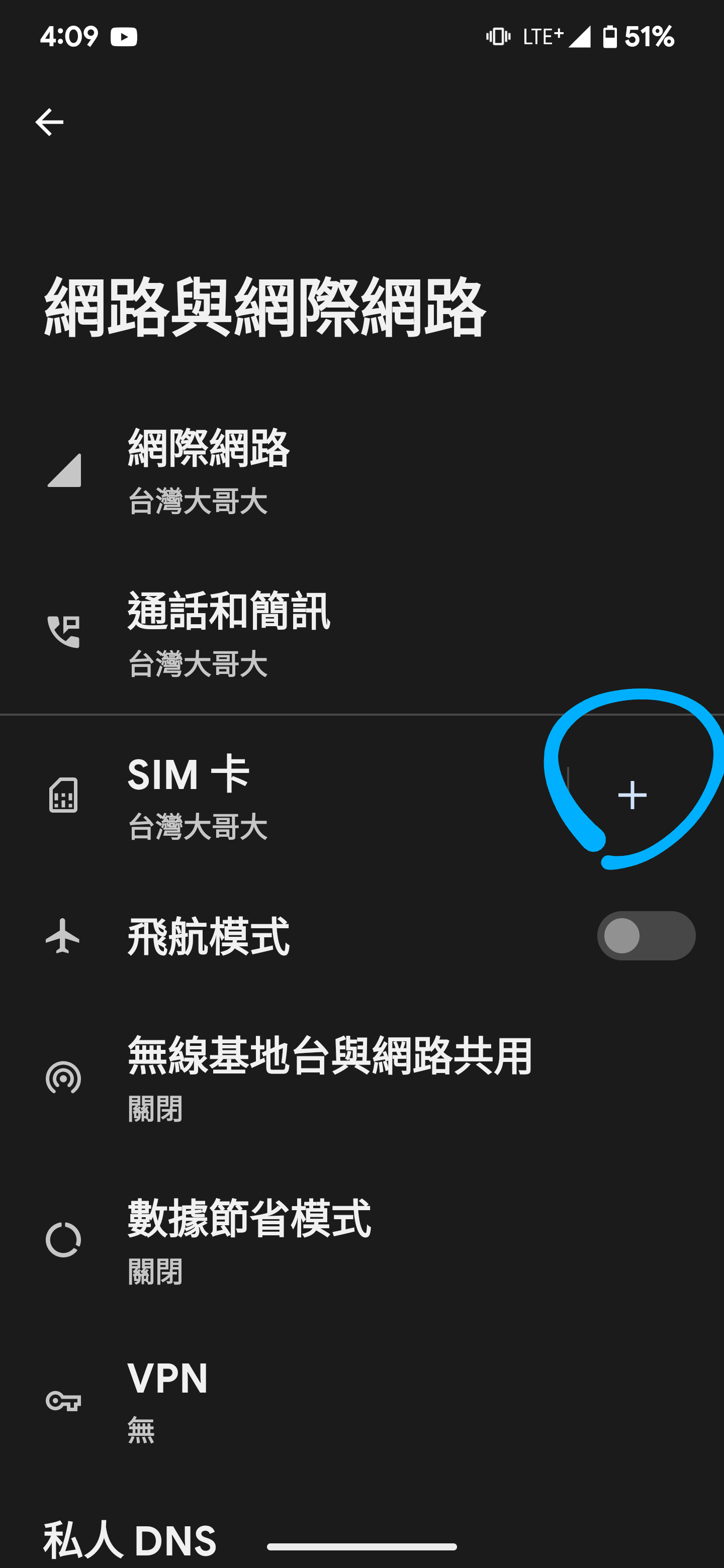This screenshot has height=1568, width=724.
Task: Toggle 飛航模式 switch
Action: [646, 936]
